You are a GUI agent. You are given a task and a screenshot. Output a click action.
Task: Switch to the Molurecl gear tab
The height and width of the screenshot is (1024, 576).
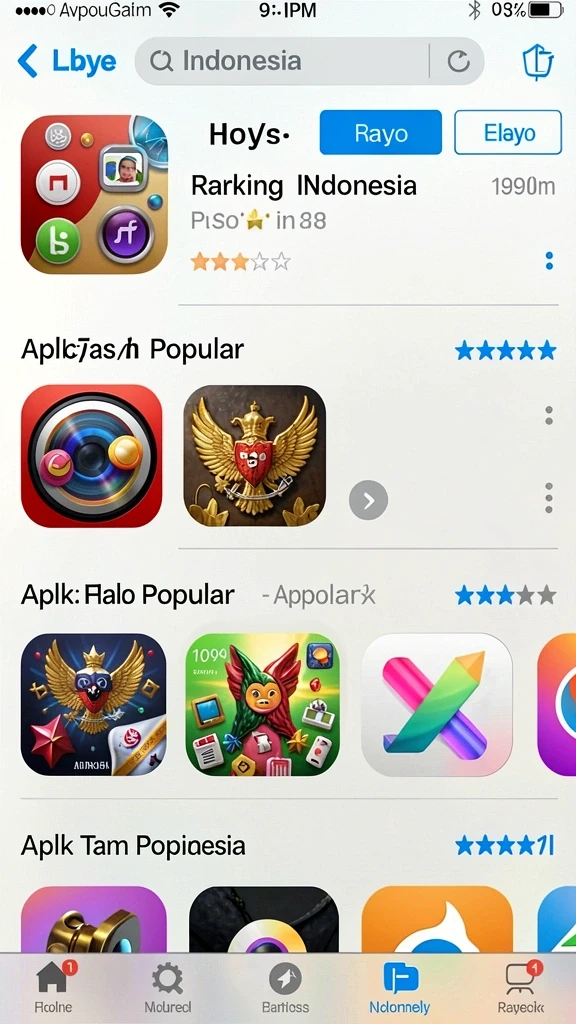coord(167,987)
